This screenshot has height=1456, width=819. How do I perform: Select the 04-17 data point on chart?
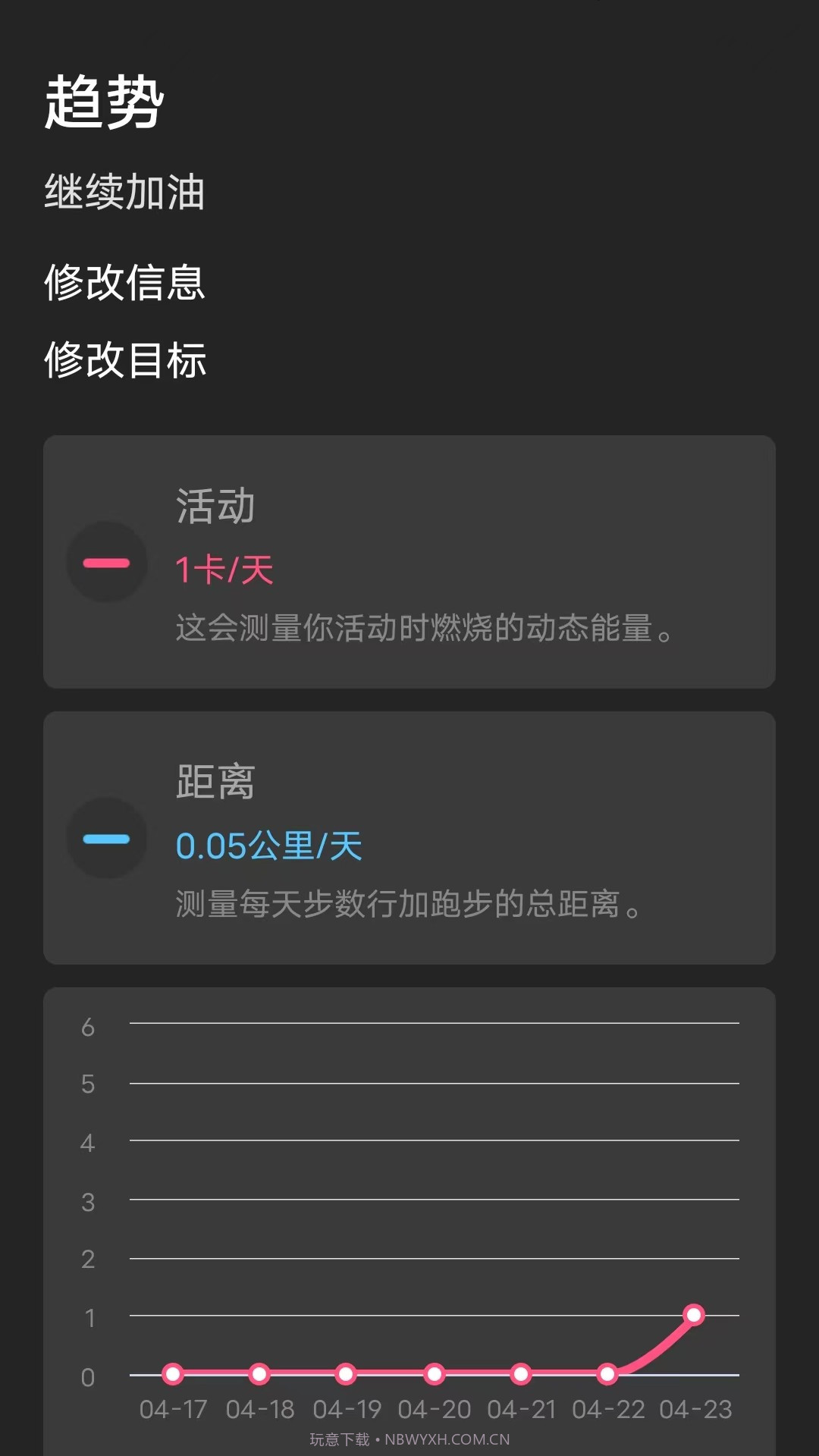click(173, 1375)
